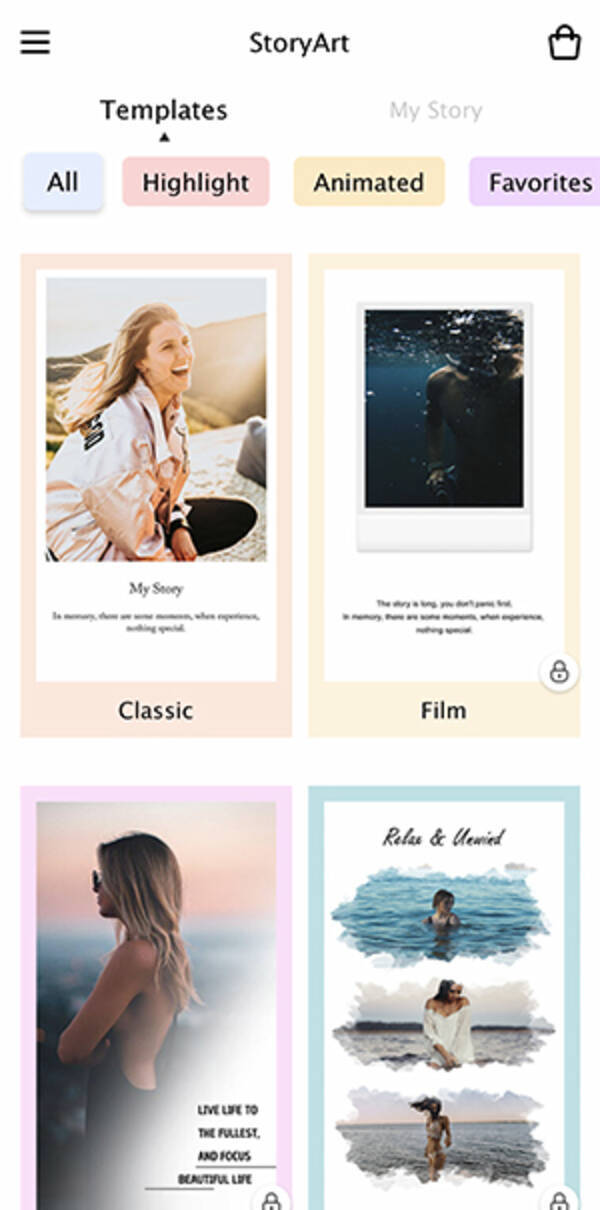Show Animated templates

point(368,182)
